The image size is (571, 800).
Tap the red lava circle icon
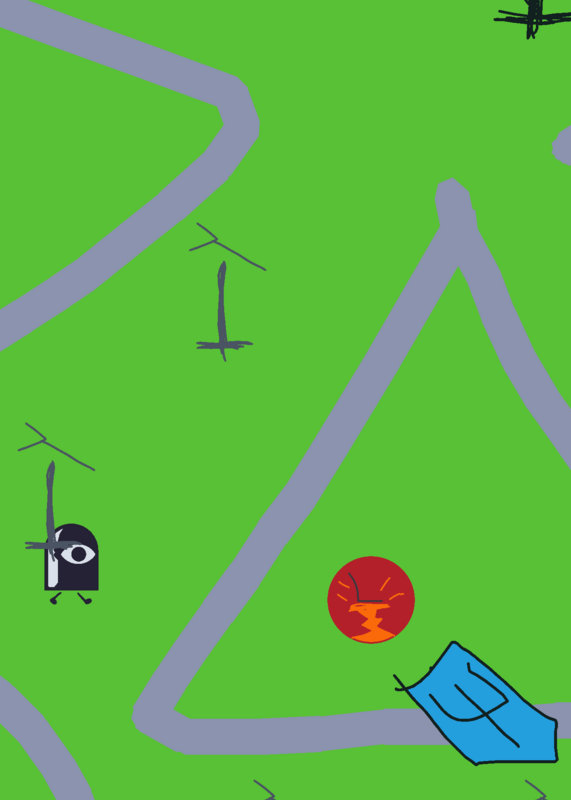pyautogui.click(x=371, y=600)
